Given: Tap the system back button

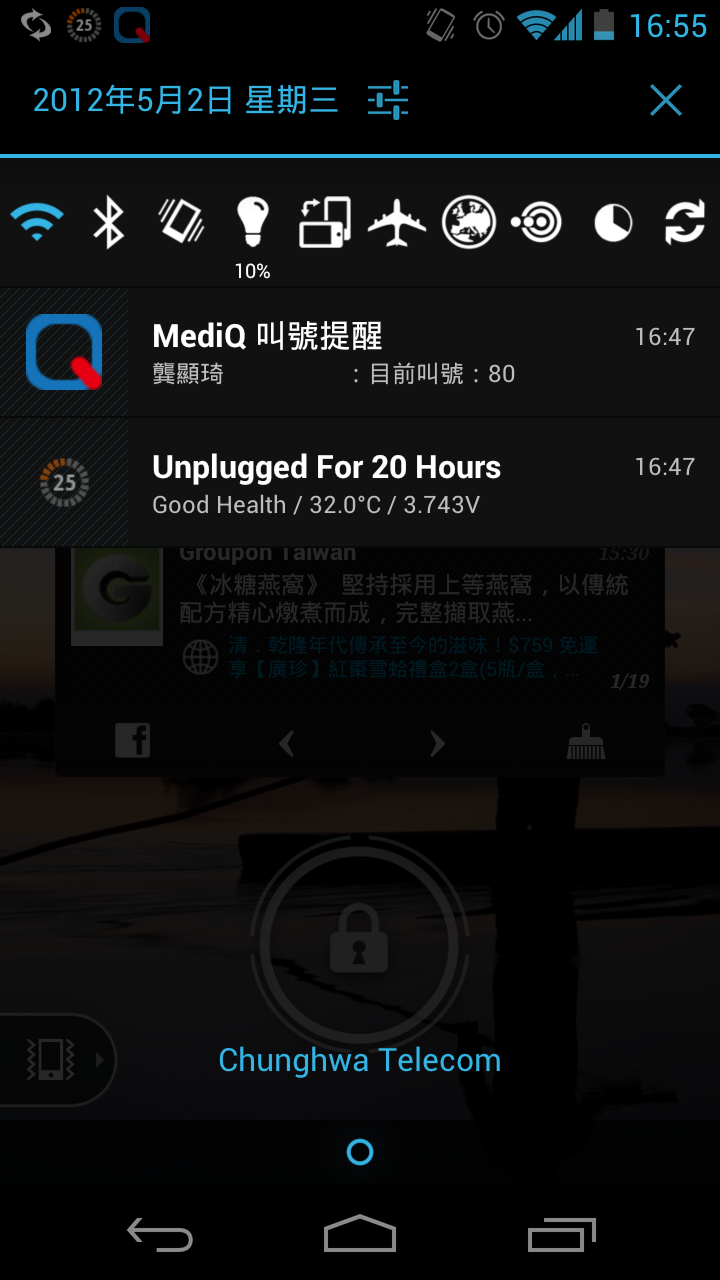Looking at the screenshot, I should click(x=160, y=1235).
